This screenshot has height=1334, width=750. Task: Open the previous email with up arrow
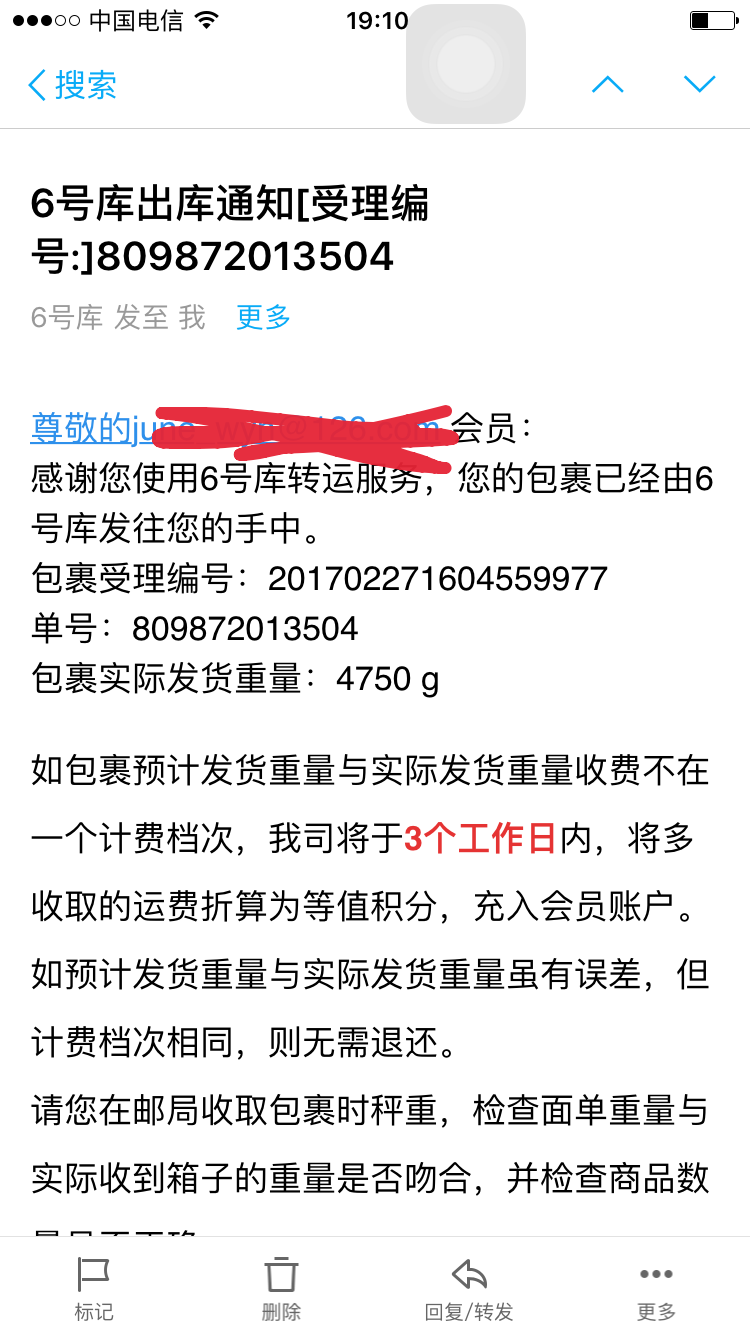[x=607, y=84]
